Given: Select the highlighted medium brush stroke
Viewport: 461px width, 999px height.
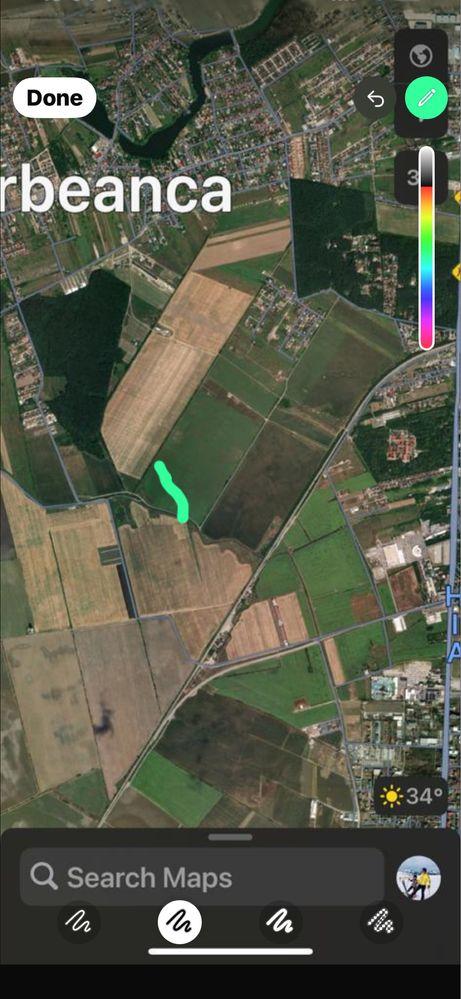Looking at the screenshot, I should click(x=180, y=921).
